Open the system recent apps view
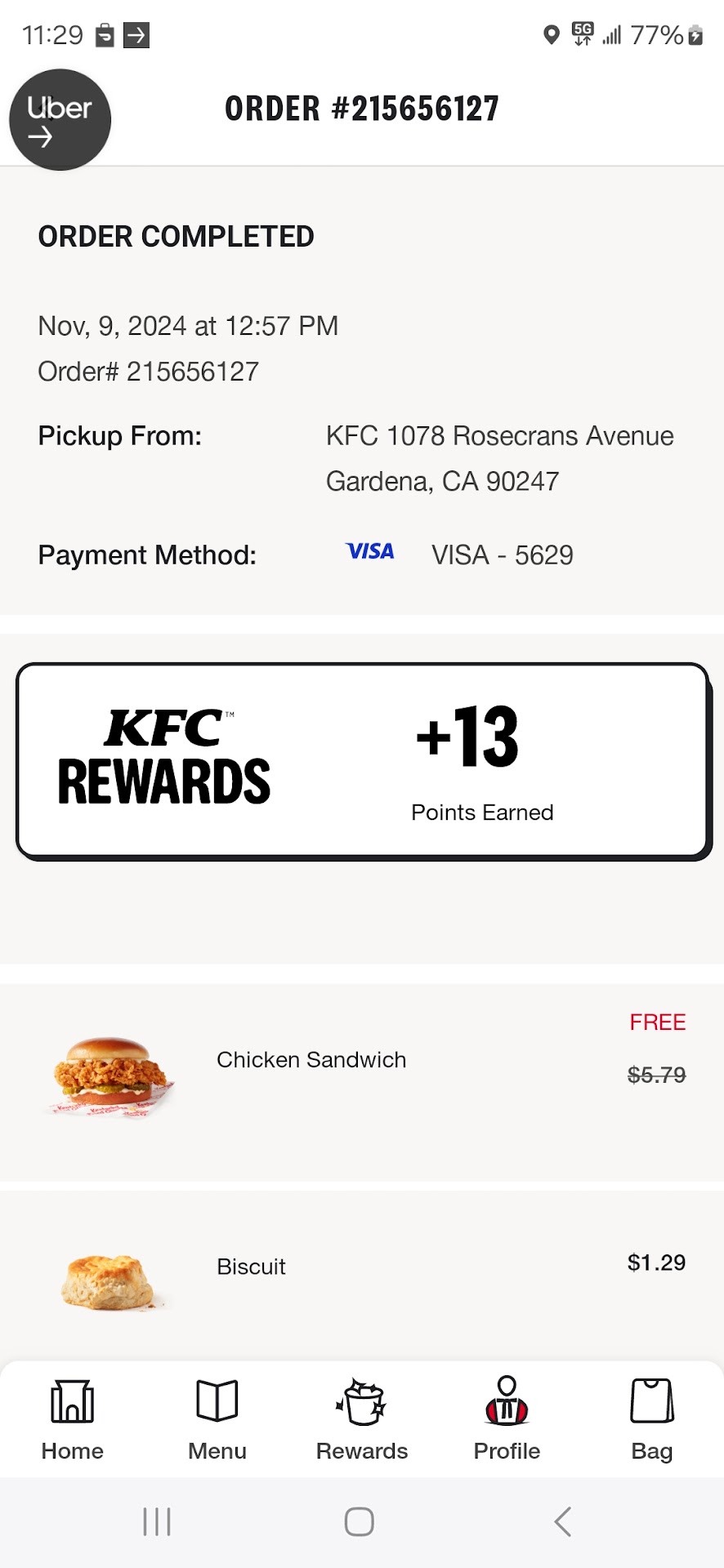This screenshot has height=1568, width=724. pyautogui.click(x=157, y=1521)
